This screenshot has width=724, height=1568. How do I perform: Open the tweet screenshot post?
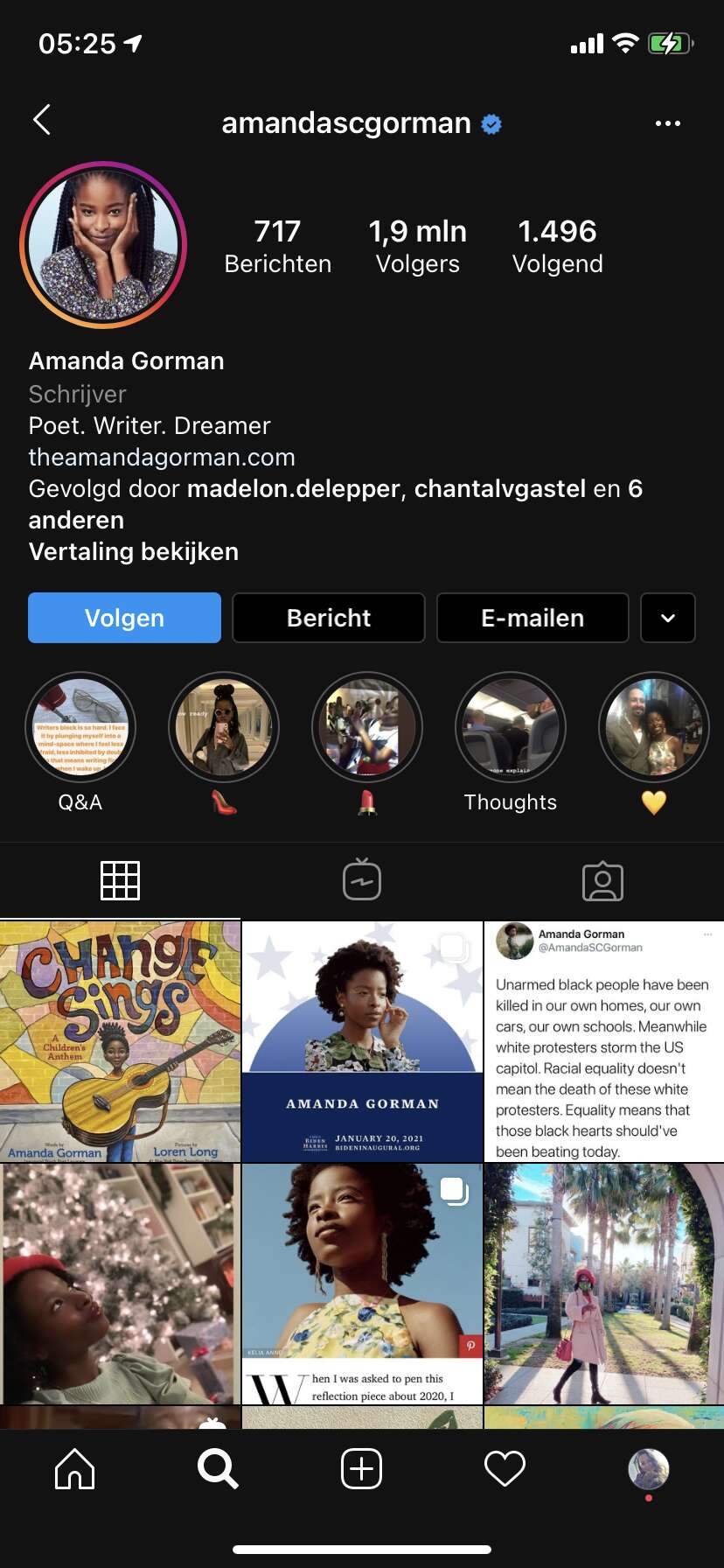click(604, 1041)
